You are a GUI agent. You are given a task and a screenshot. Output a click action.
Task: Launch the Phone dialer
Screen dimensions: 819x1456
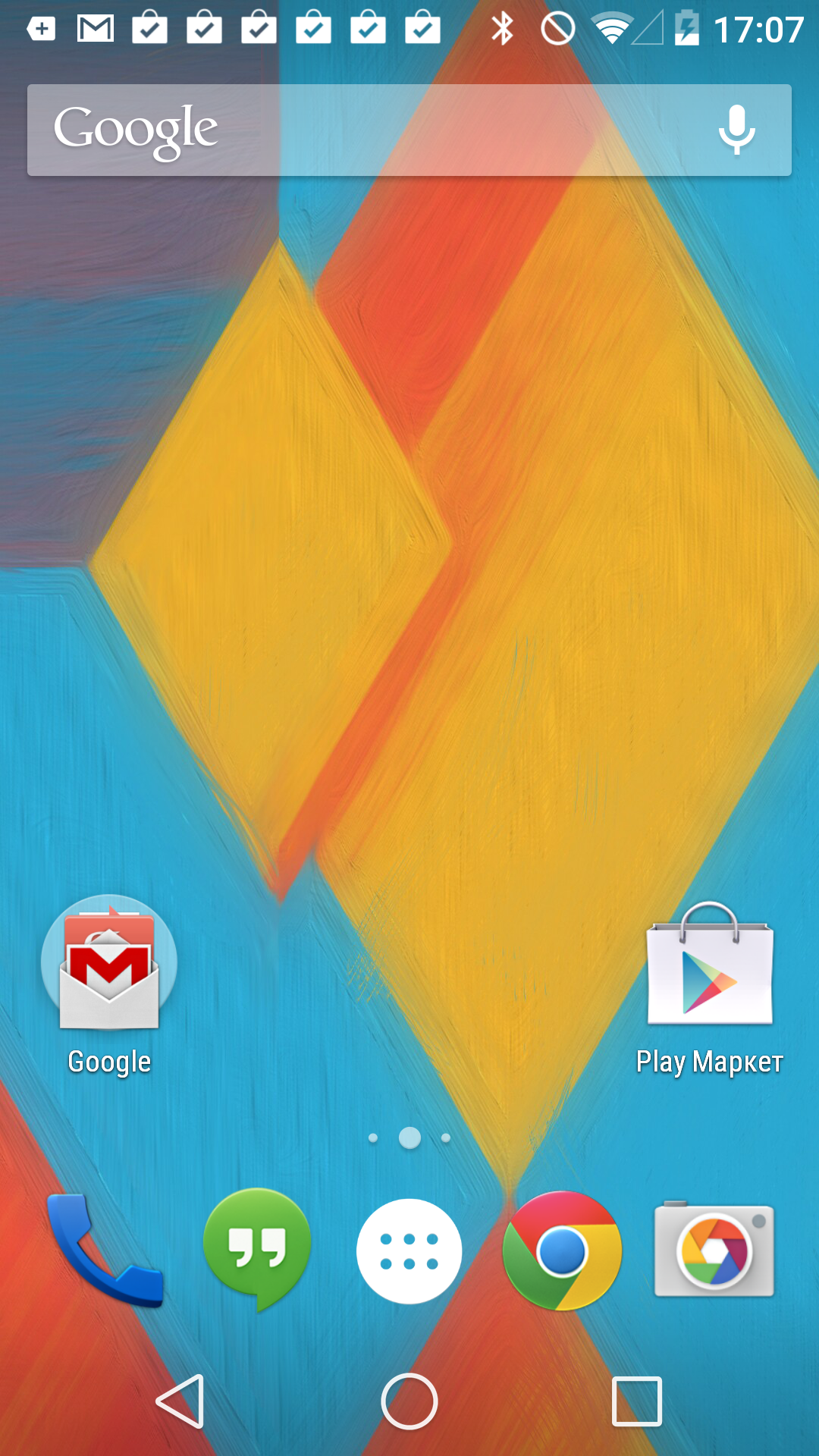pyautogui.click(x=104, y=1250)
